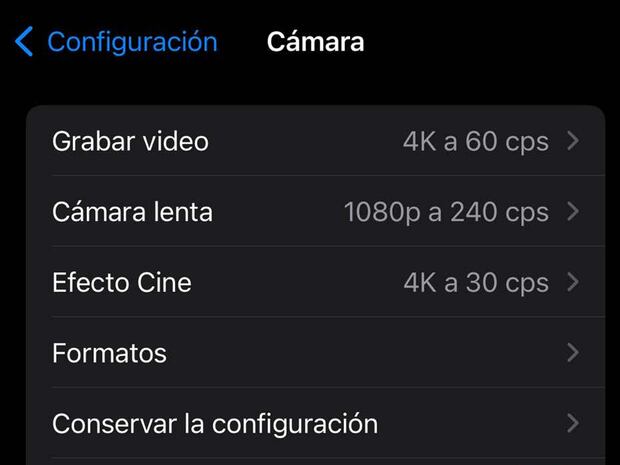This screenshot has height=465, width=620.
Task: Open Conservar la configuración
Action: (315, 424)
